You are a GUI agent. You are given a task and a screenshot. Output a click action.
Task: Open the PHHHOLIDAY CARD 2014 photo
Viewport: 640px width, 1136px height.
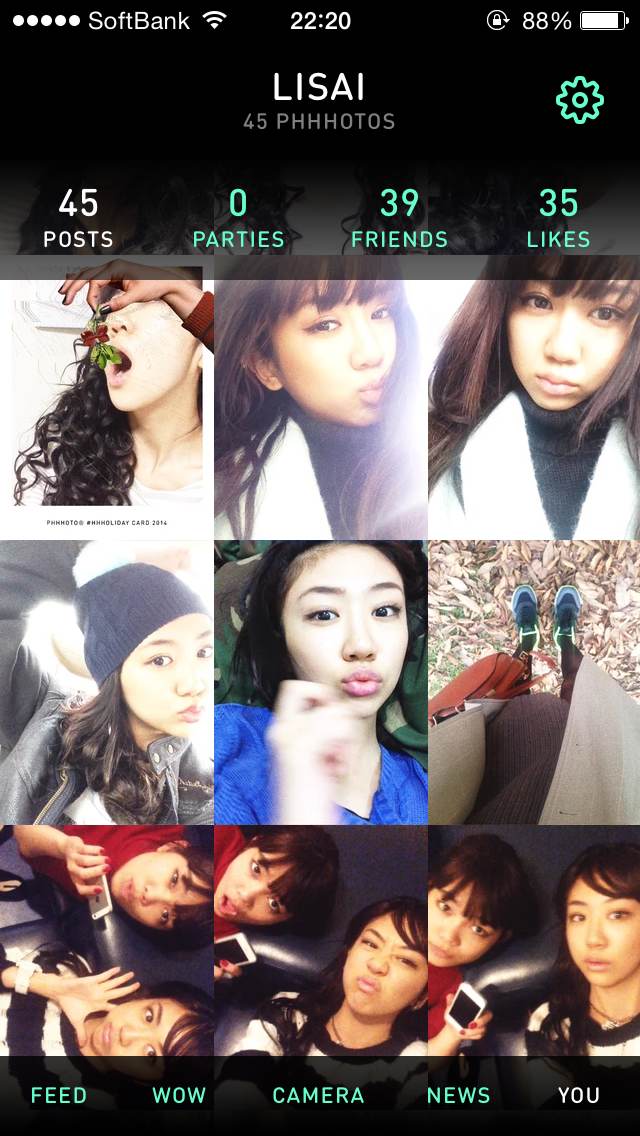[106, 400]
